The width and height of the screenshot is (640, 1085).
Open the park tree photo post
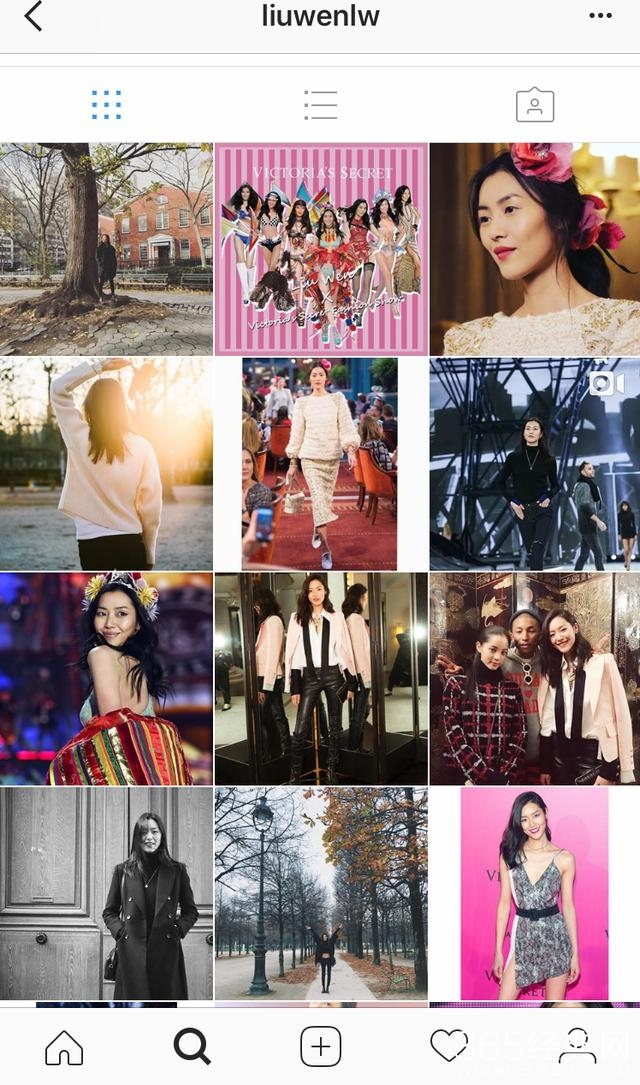coord(106,249)
